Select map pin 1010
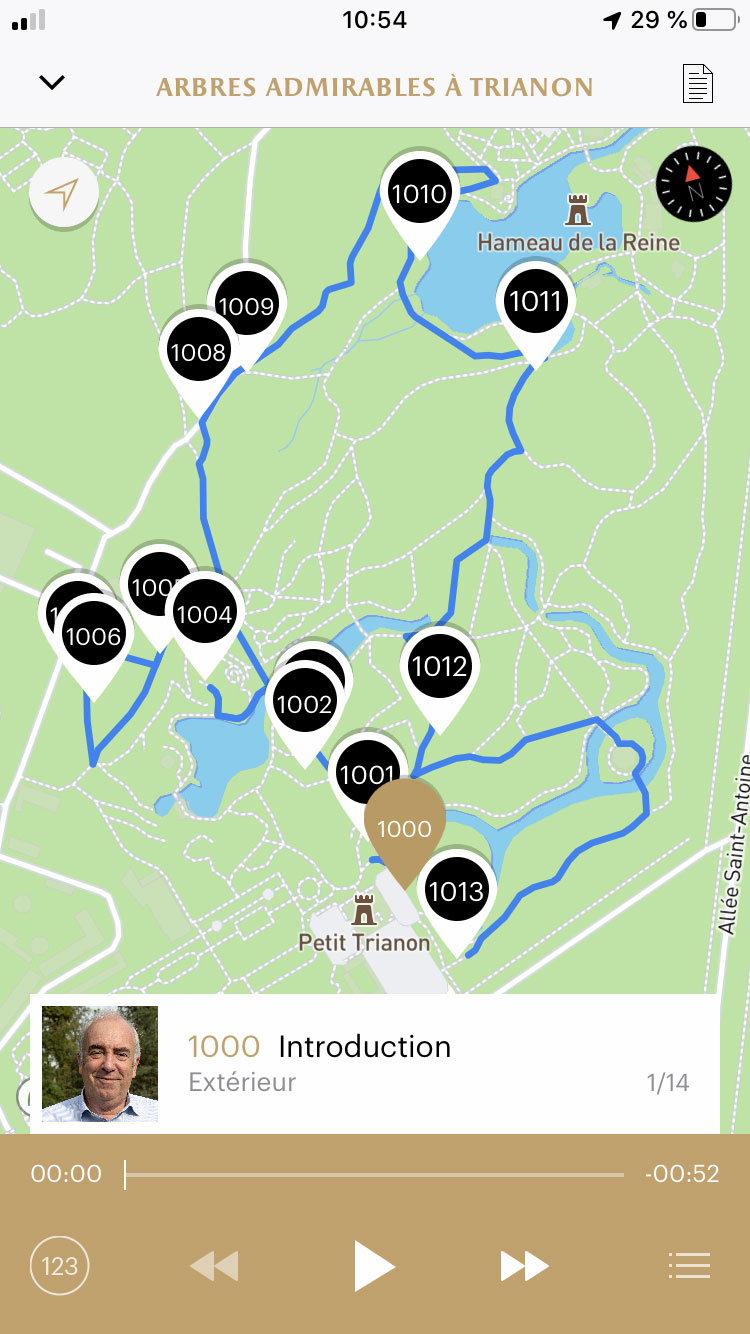Screen dimensions: 750x1334 pos(419,194)
